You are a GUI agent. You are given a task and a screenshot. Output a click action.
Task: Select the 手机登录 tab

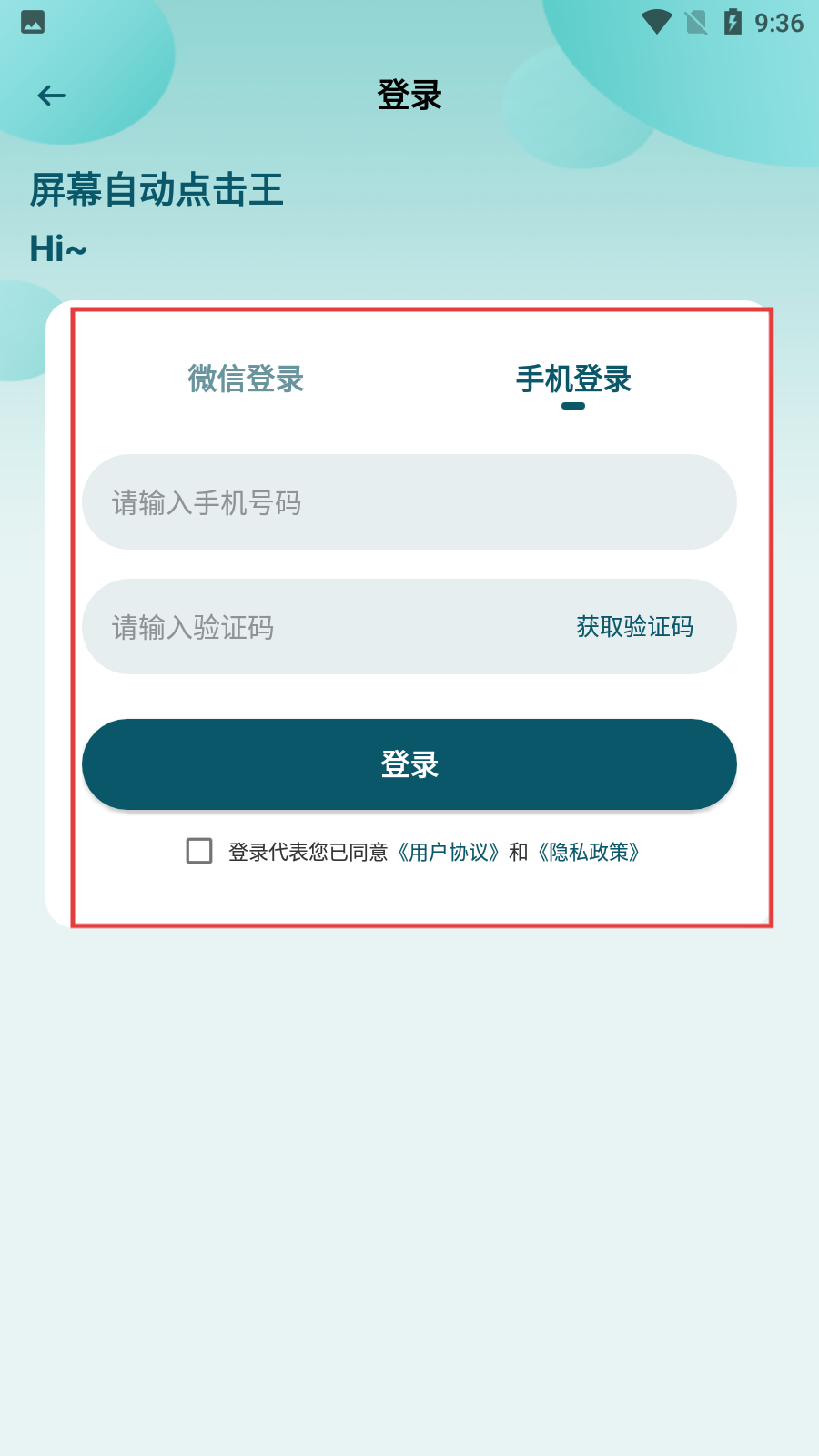click(x=573, y=379)
